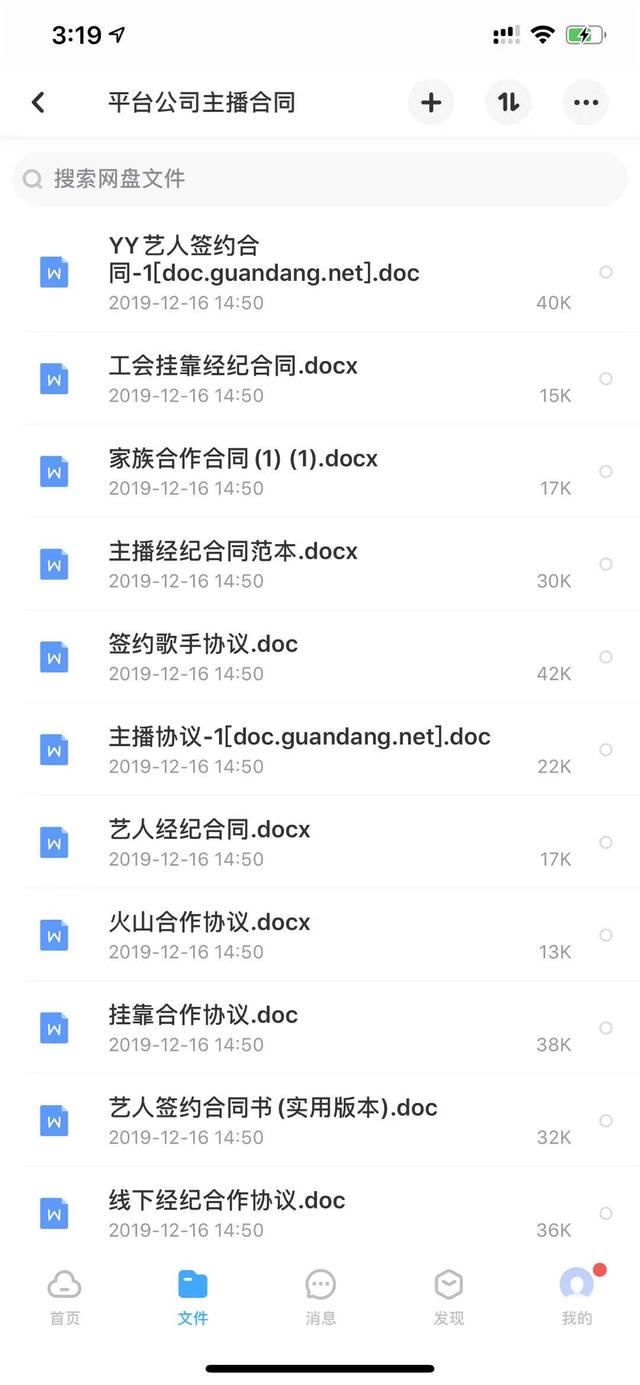
Task: Switch to the 消息 tab
Action: (x=320, y=1297)
